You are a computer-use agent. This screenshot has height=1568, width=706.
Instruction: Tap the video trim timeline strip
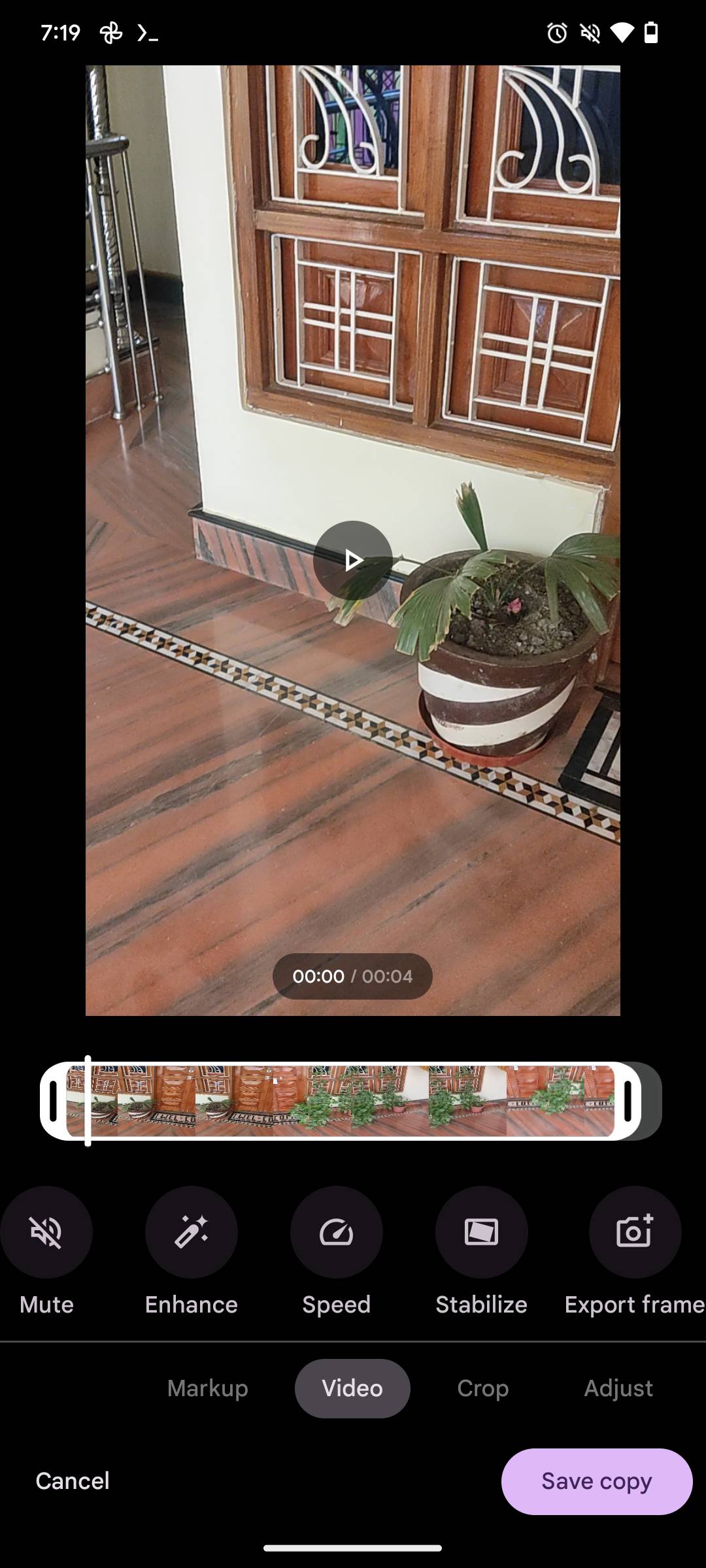pyautogui.click(x=340, y=1101)
